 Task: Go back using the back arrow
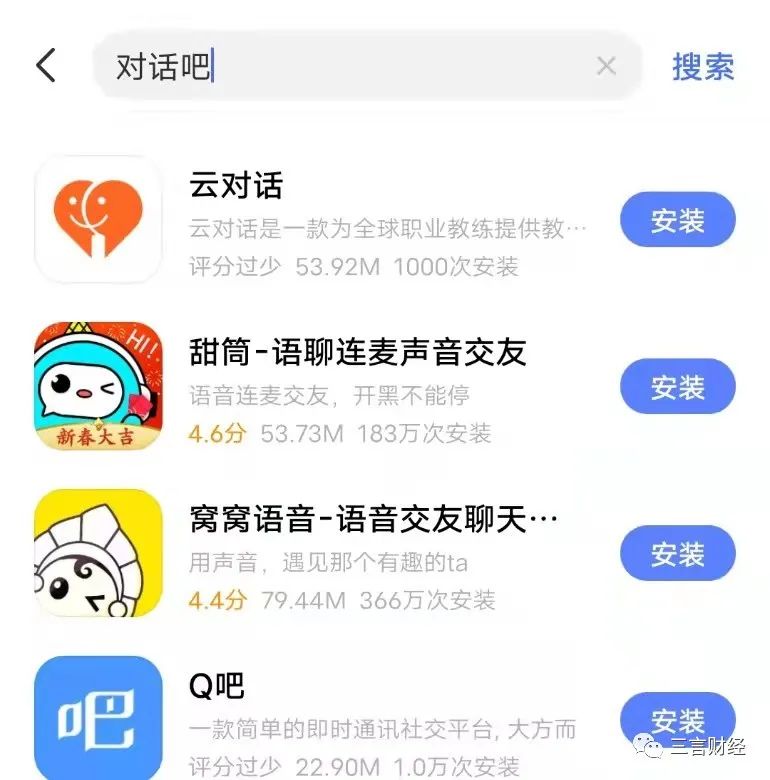click(x=46, y=66)
